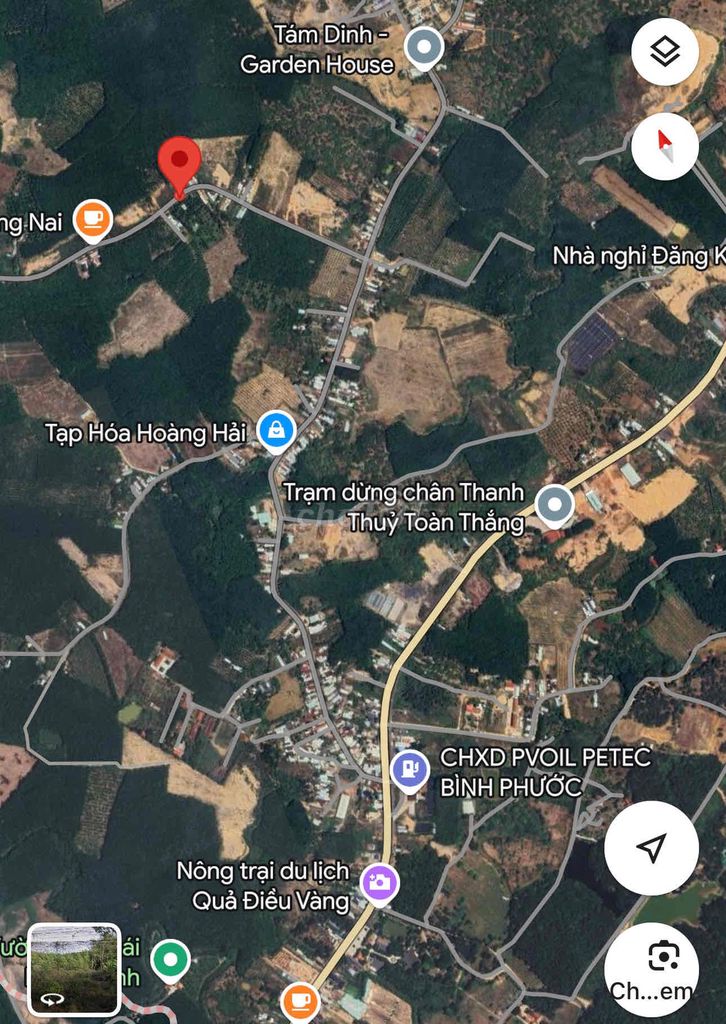
Task: Tap the orange café marker near Nai
Action: pos(93,219)
